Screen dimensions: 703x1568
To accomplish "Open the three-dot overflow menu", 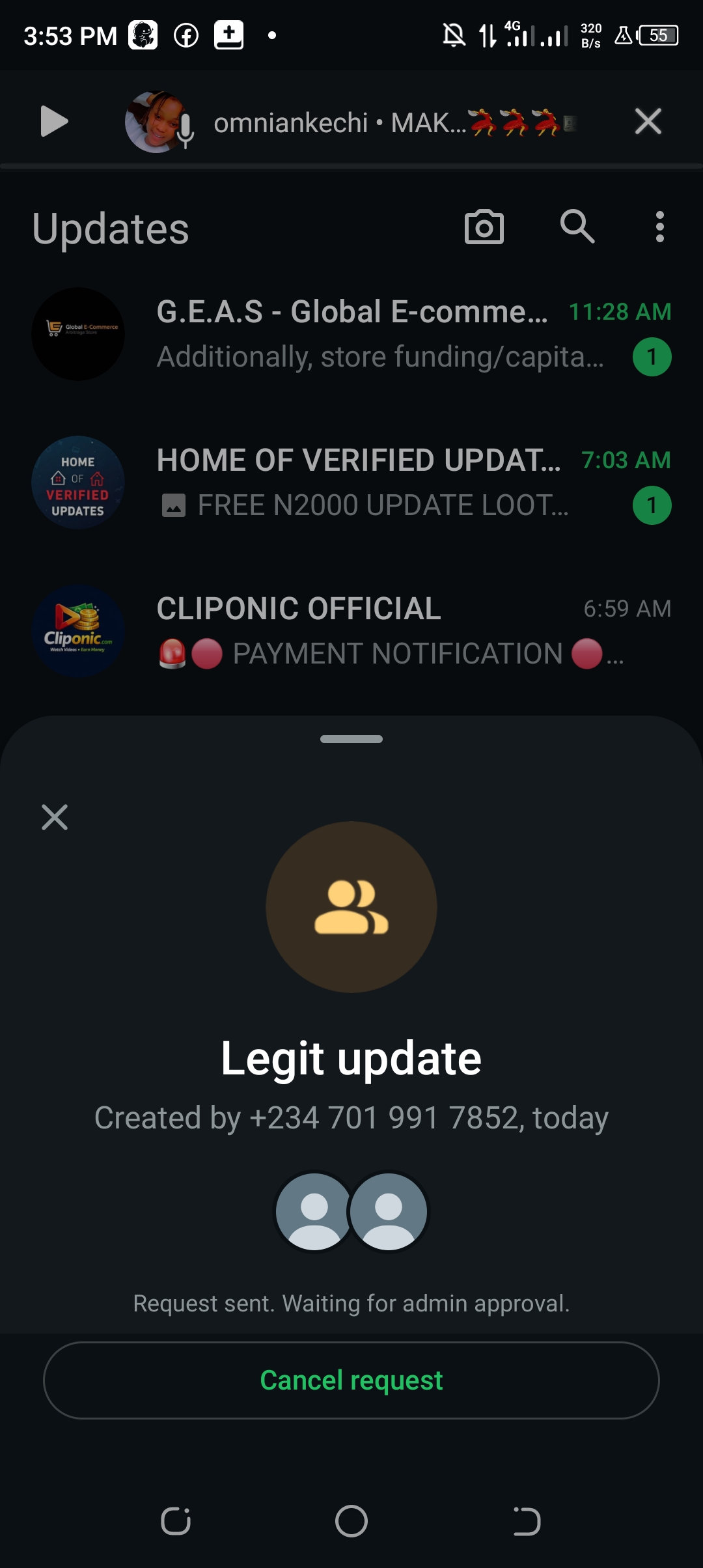I will 659,227.
